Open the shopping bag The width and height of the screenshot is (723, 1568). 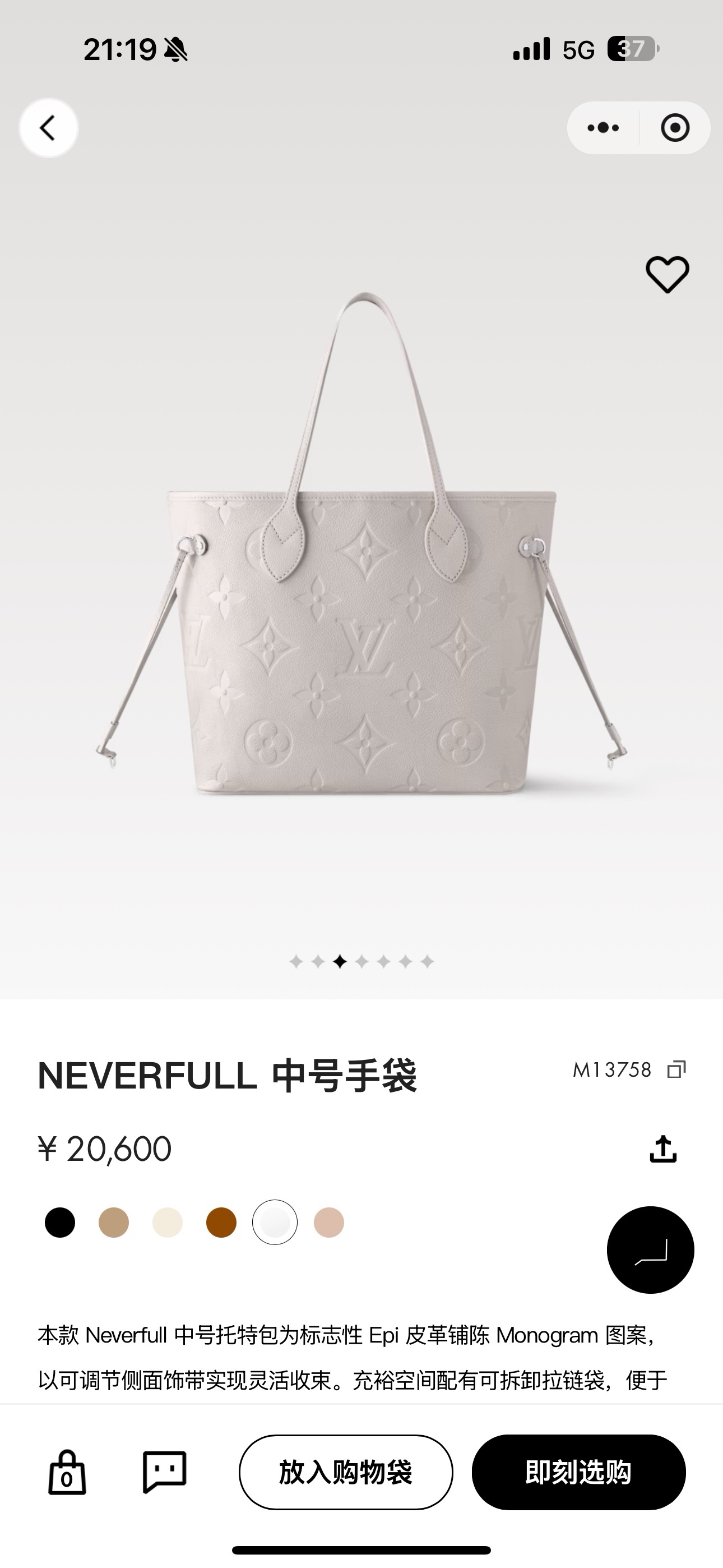67,1473
